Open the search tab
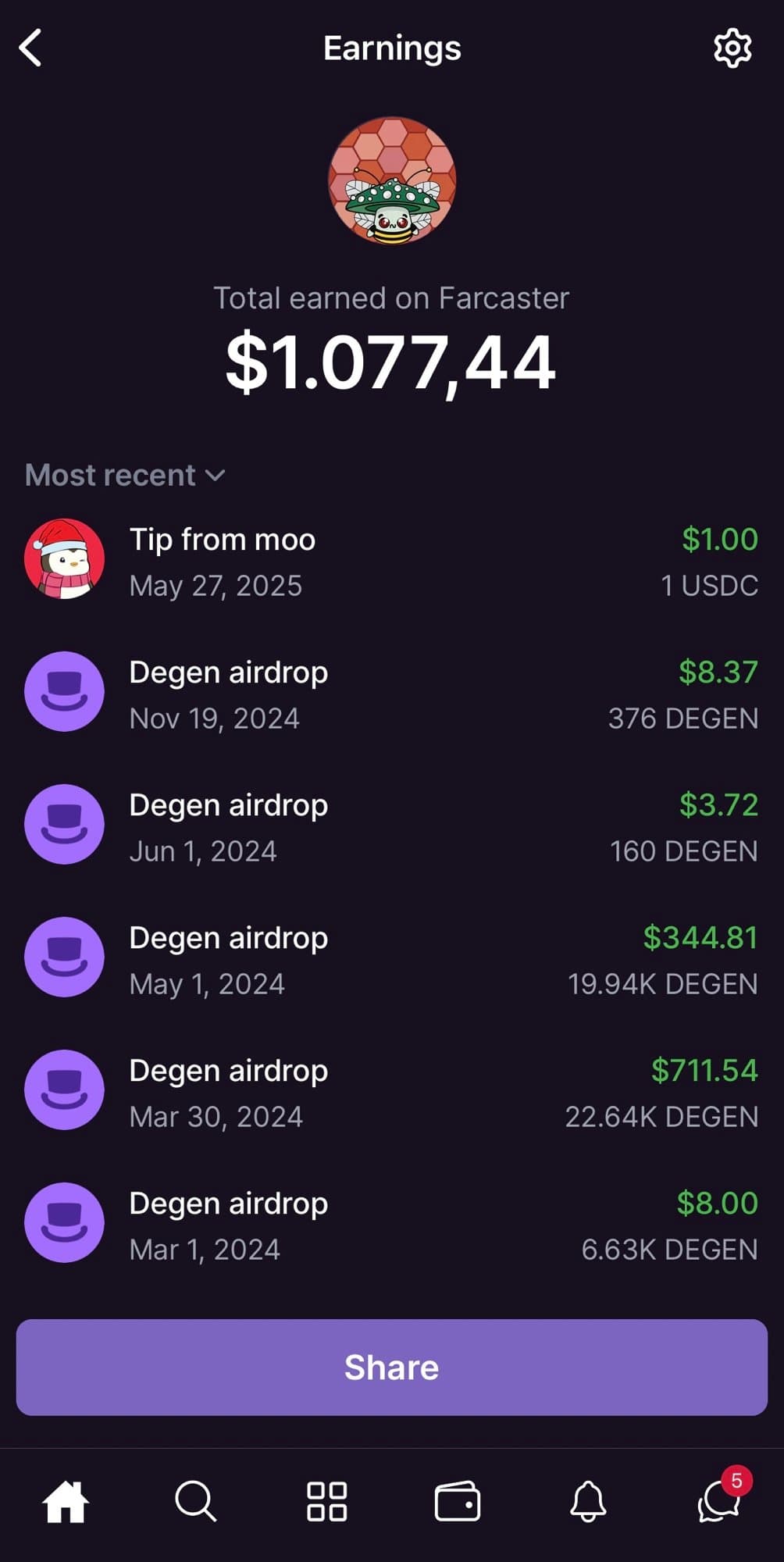The width and height of the screenshot is (784, 1562). coord(195,1501)
